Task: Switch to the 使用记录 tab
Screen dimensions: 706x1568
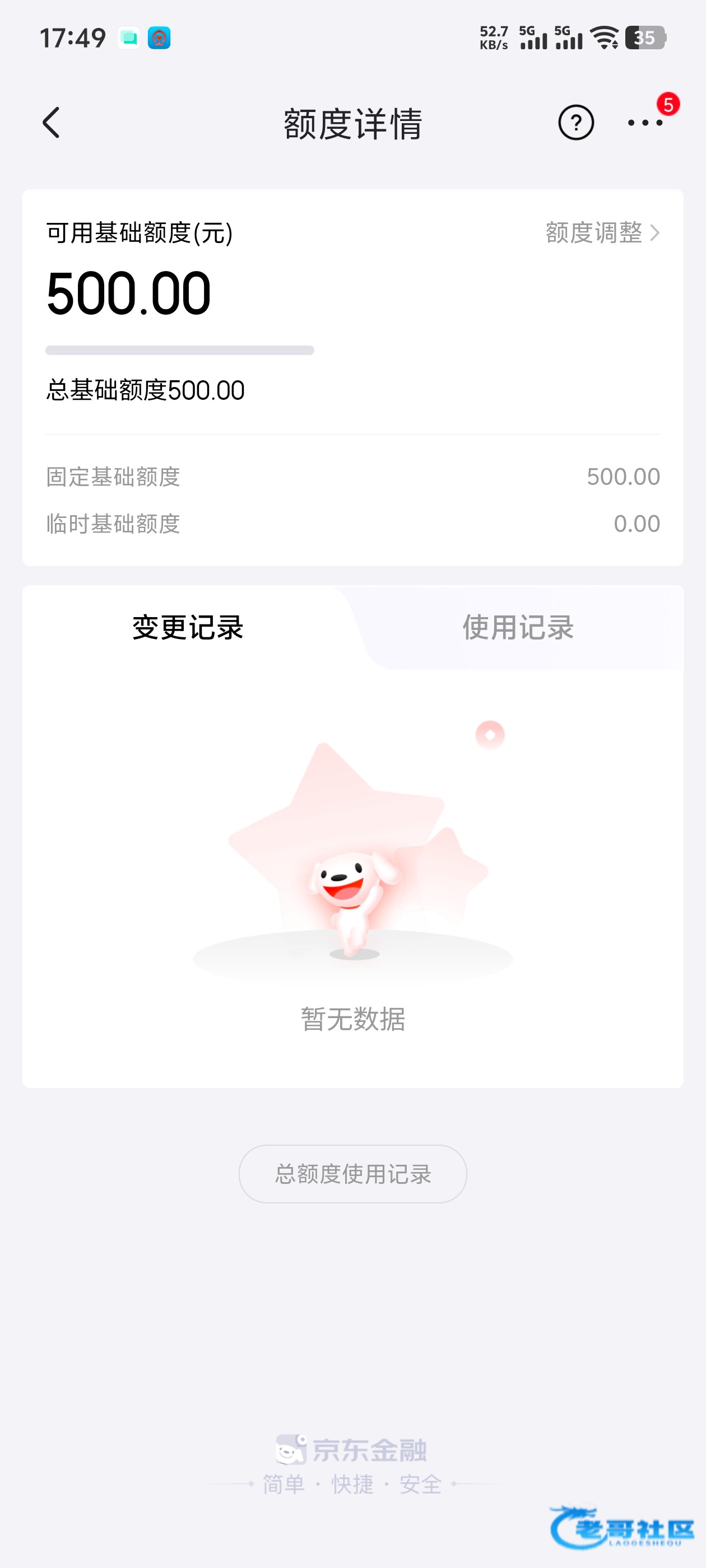Action: (518, 628)
